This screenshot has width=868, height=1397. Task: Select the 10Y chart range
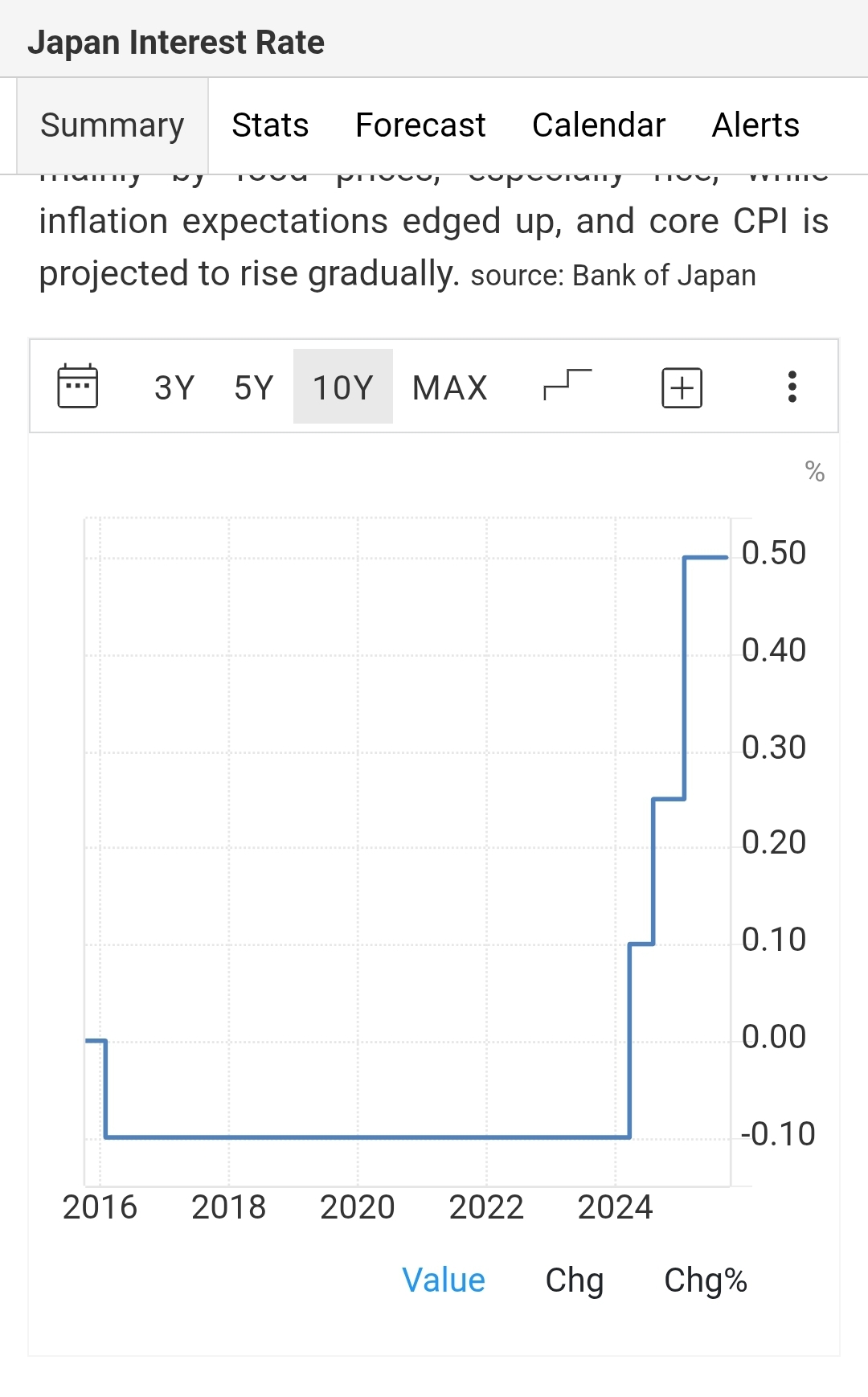(343, 388)
